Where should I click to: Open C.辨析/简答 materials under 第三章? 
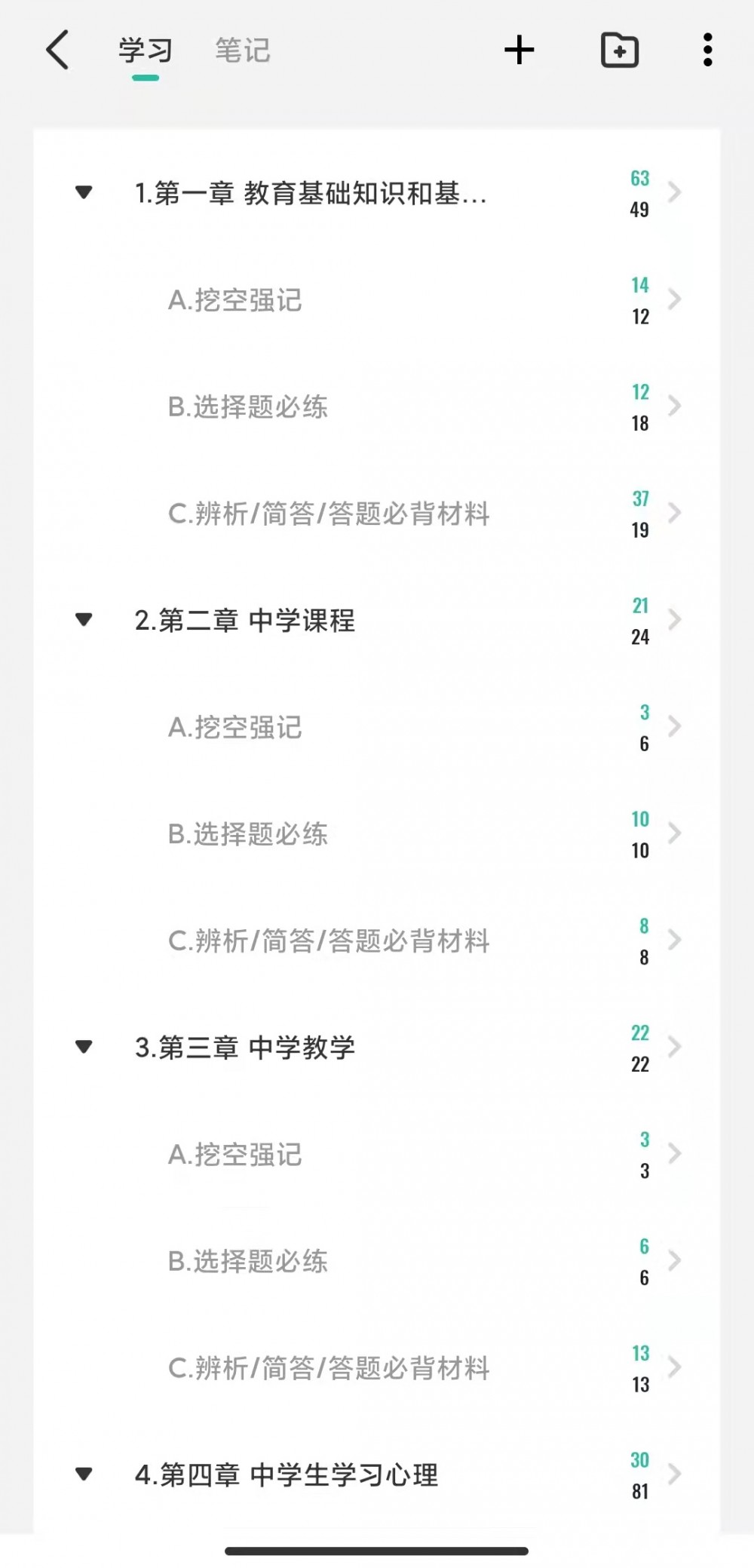coord(377,1367)
